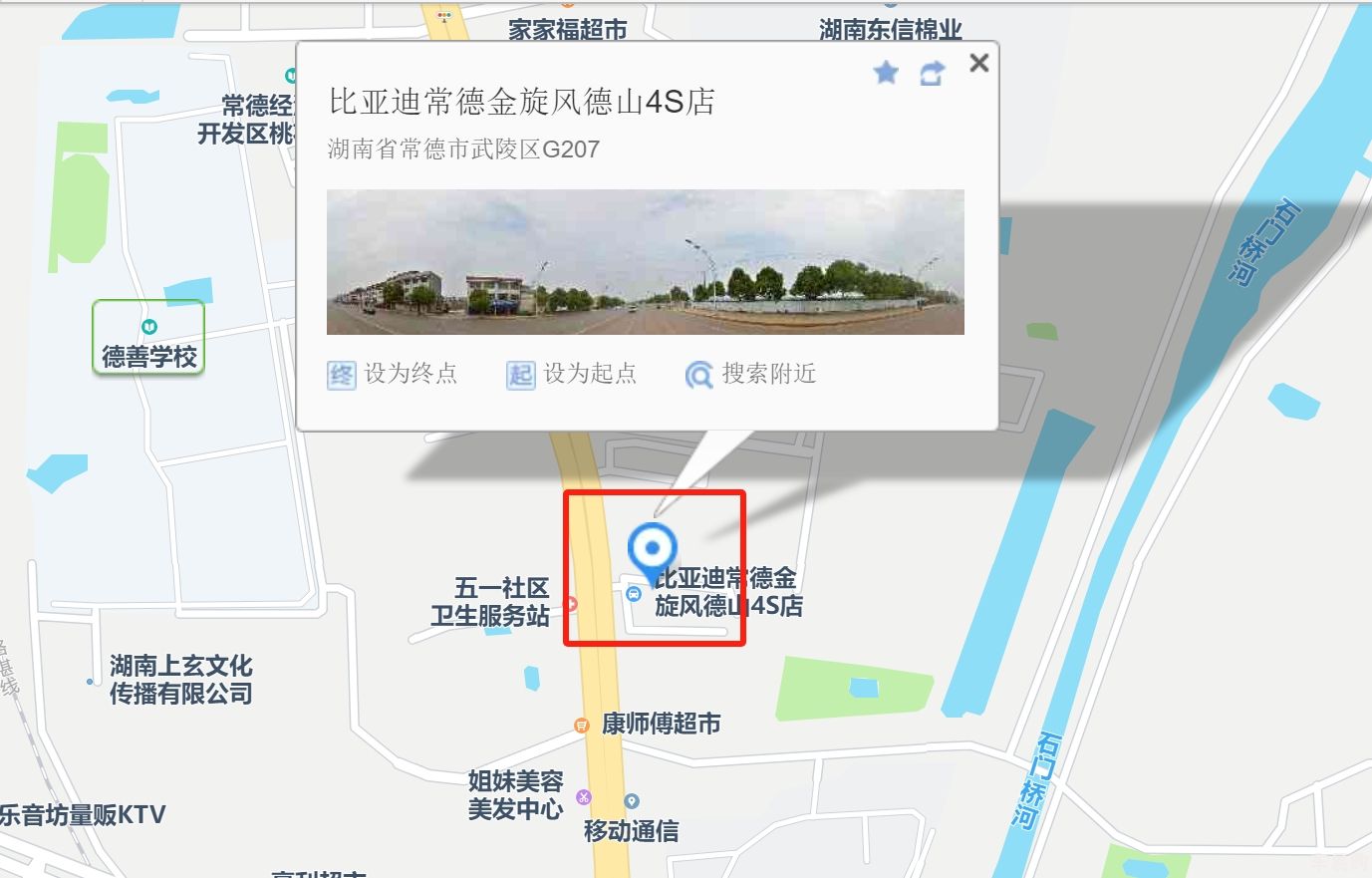Tap 搜索附近 to search nearby
Image resolution: width=1372 pixels, height=878 pixels.
751,374
